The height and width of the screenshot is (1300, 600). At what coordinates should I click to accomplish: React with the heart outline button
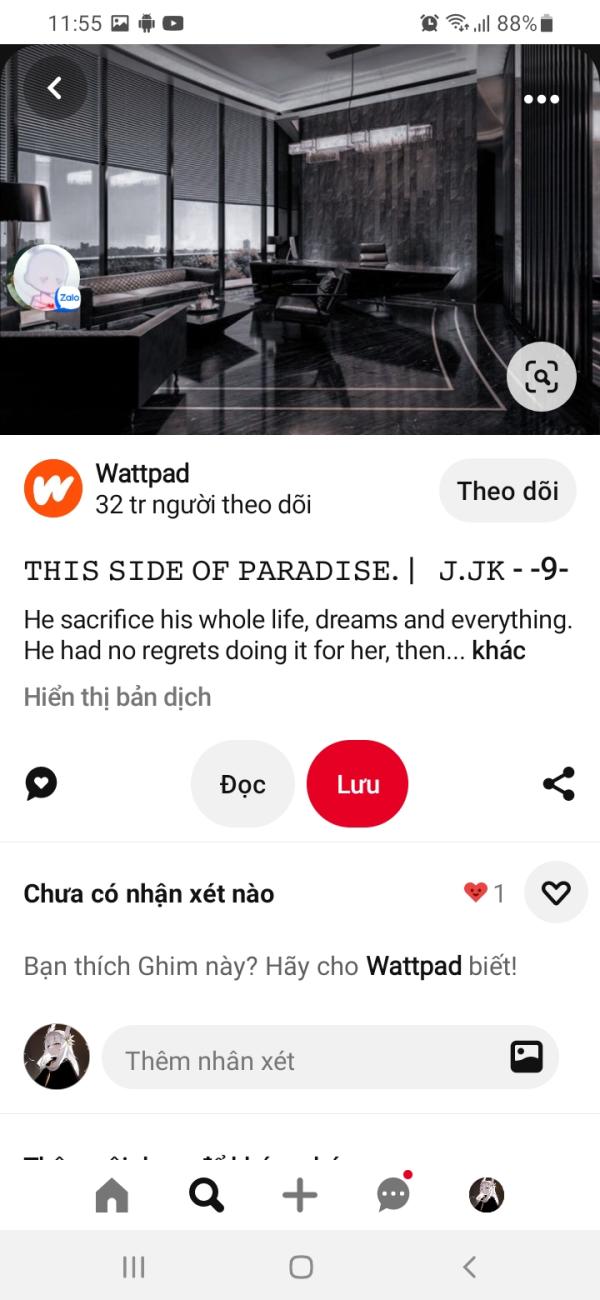click(x=555, y=892)
